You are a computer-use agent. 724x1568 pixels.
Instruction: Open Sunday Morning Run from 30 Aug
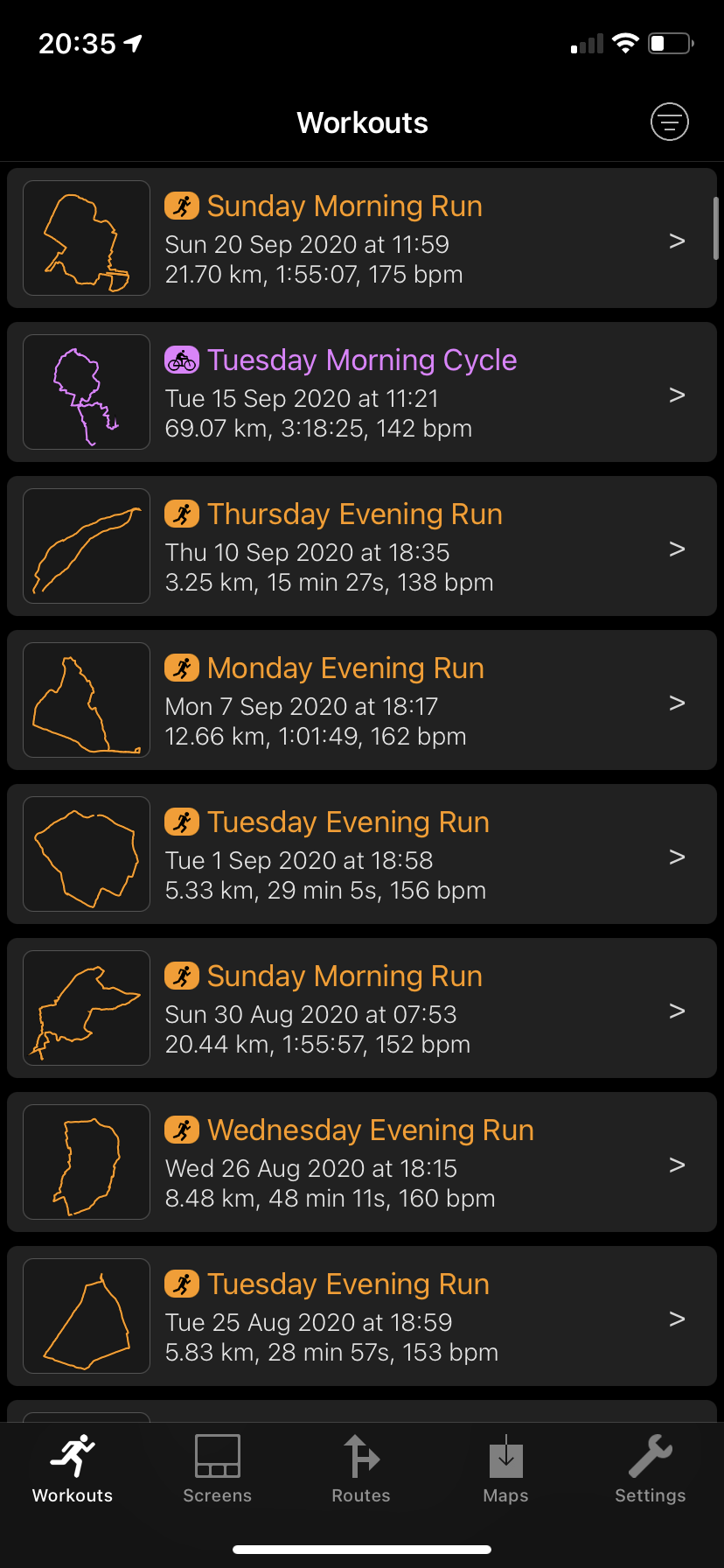point(362,1008)
